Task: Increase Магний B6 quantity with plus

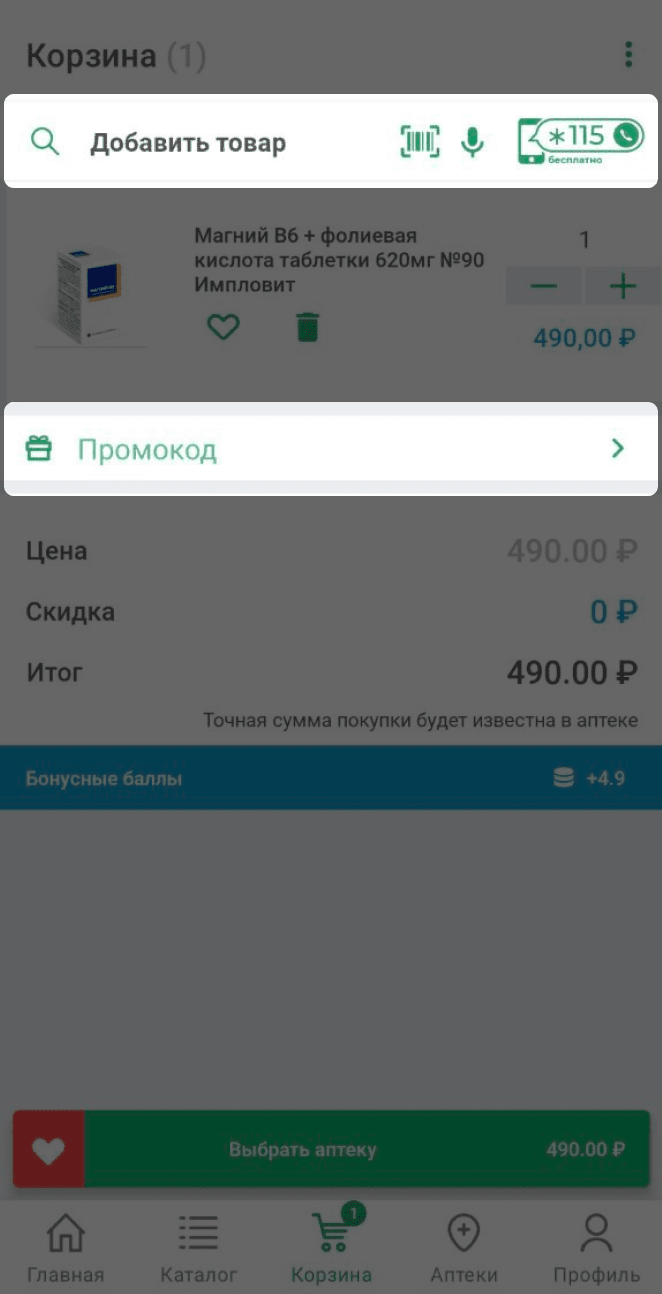Action: pyautogui.click(x=622, y=287)
